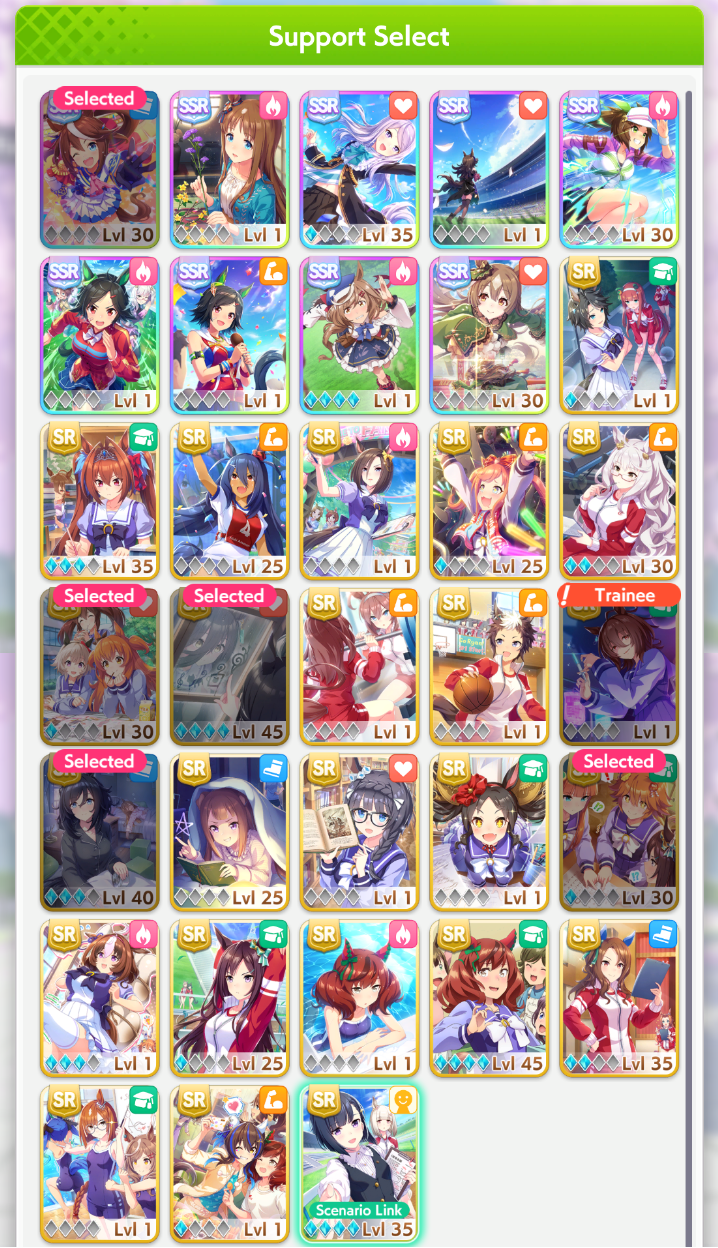Open the SSR Lvl 35 card with heart icon
This screenshot has height=1248, width=718.
[359, 169]
